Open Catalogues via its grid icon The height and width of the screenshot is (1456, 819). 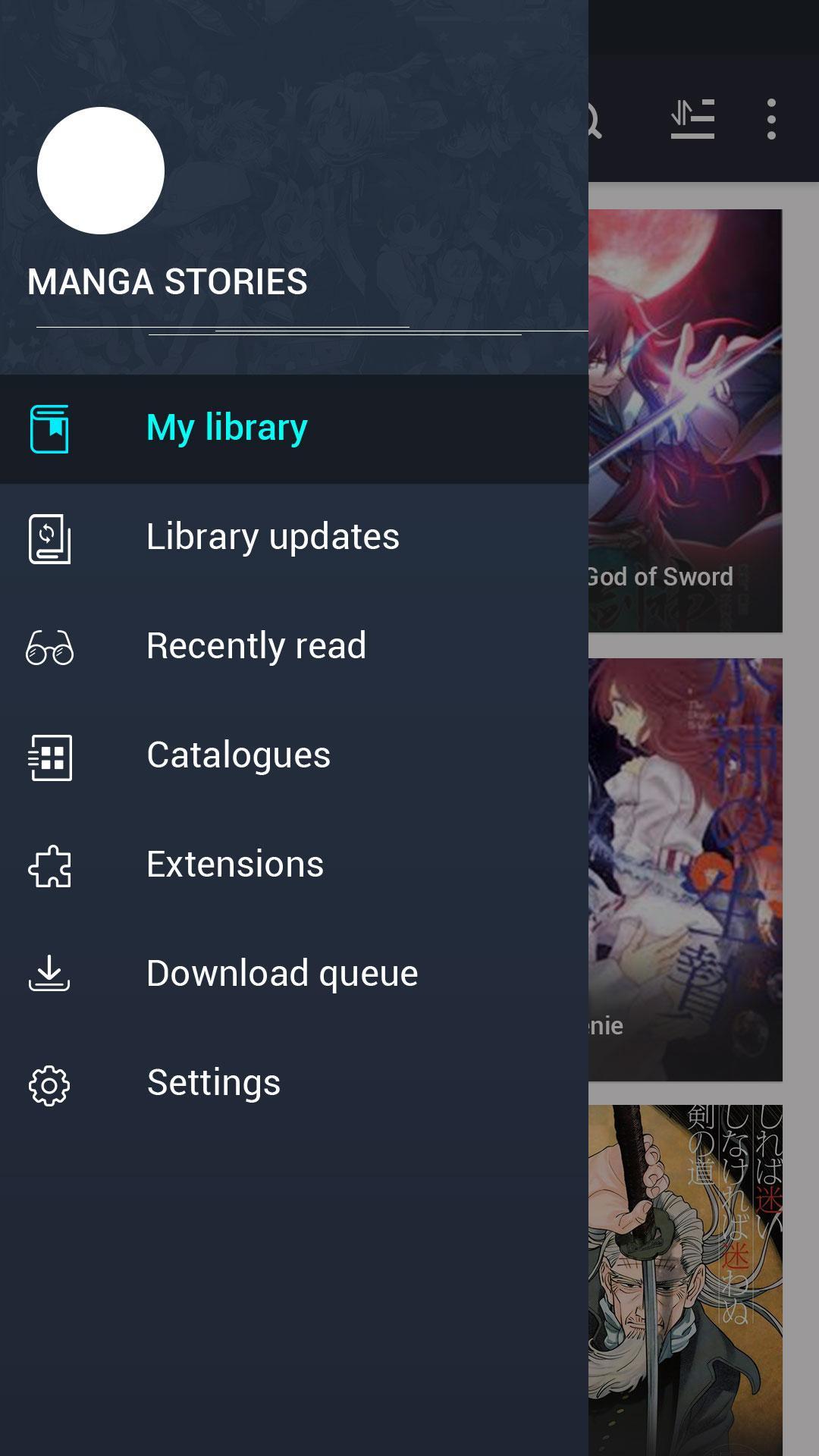tap(50, 755)
